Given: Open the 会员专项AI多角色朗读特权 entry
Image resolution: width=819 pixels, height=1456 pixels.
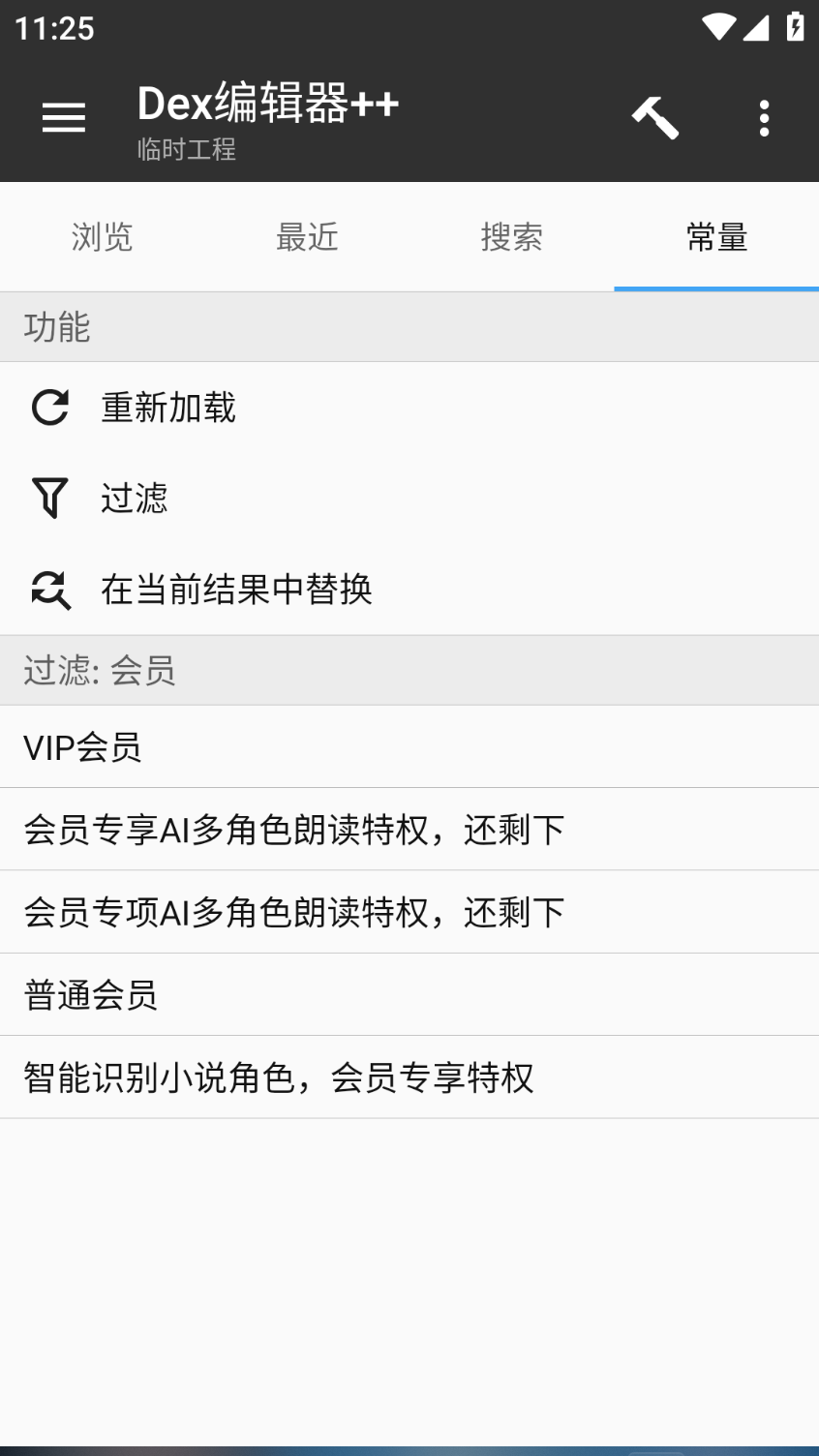Looking at the screenshot, I should [x=409, y=912].
